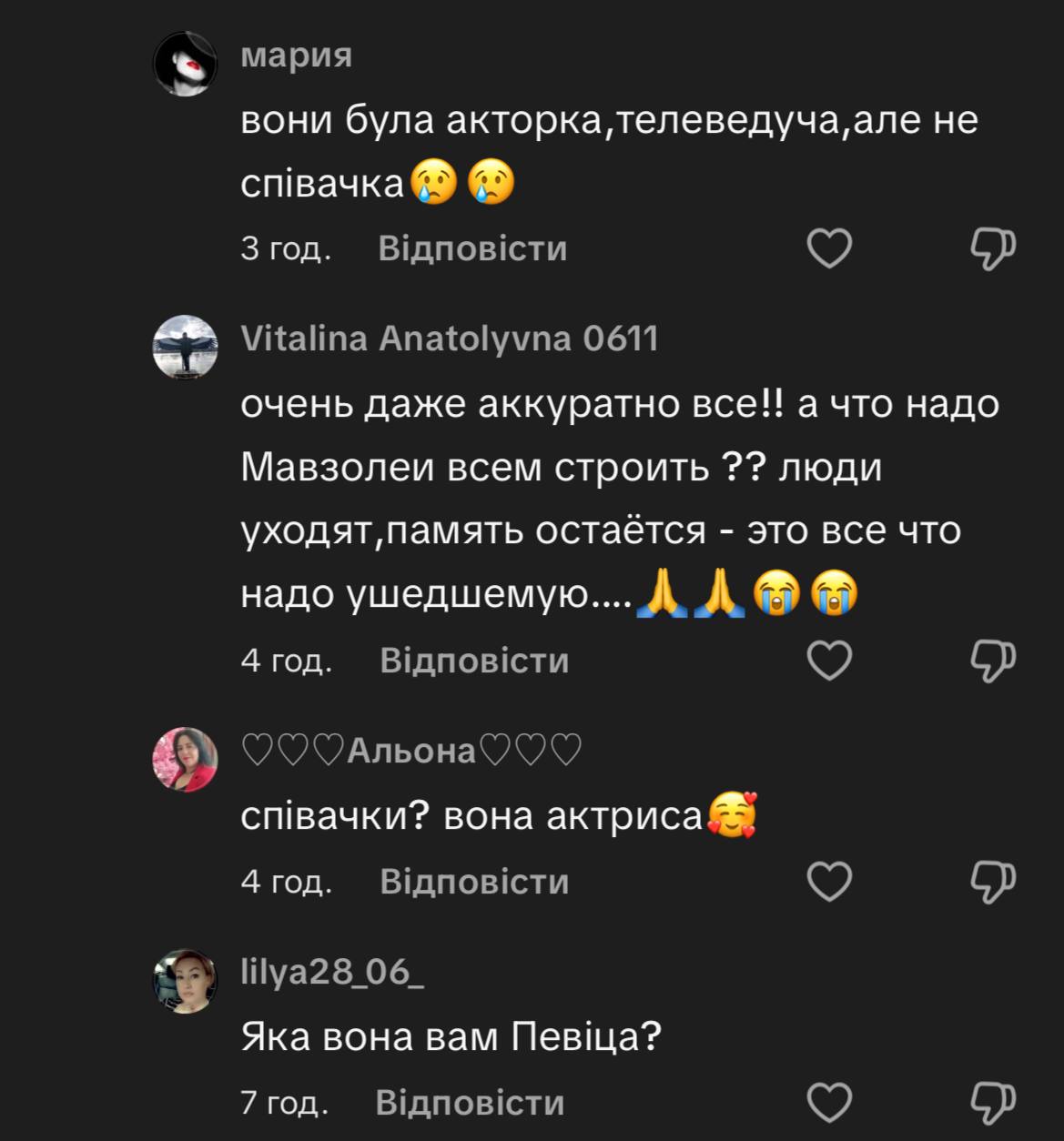Like Альона's comment

pos(829,881)
